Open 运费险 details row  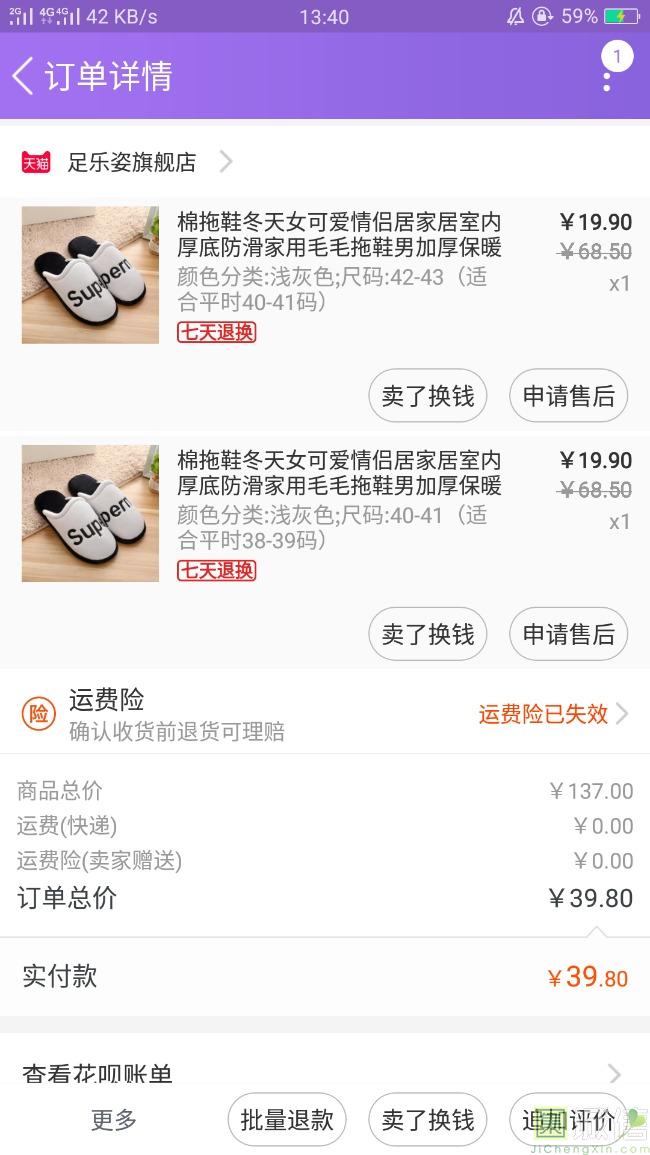[x=325, y=714]
